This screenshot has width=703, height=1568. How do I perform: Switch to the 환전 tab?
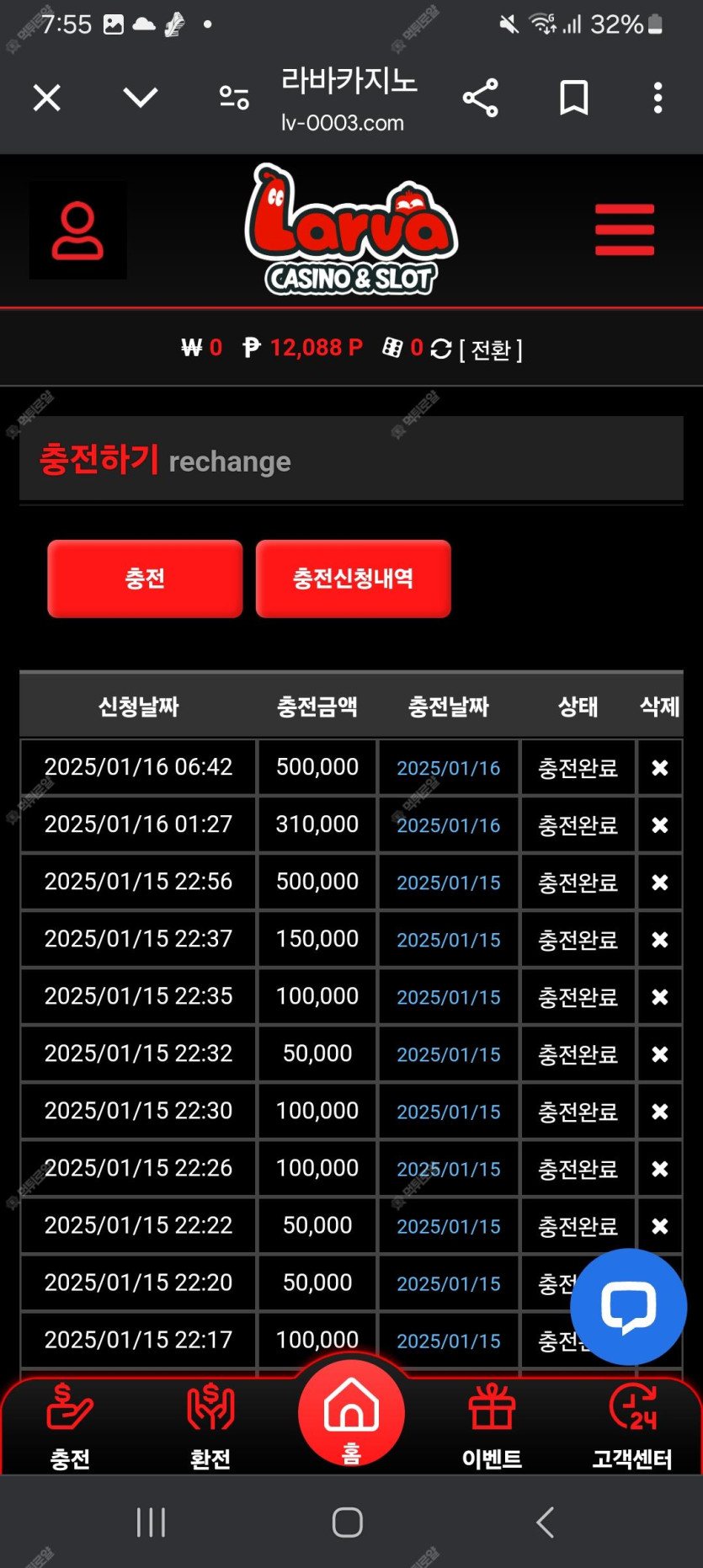click(x=210, y=1425)
